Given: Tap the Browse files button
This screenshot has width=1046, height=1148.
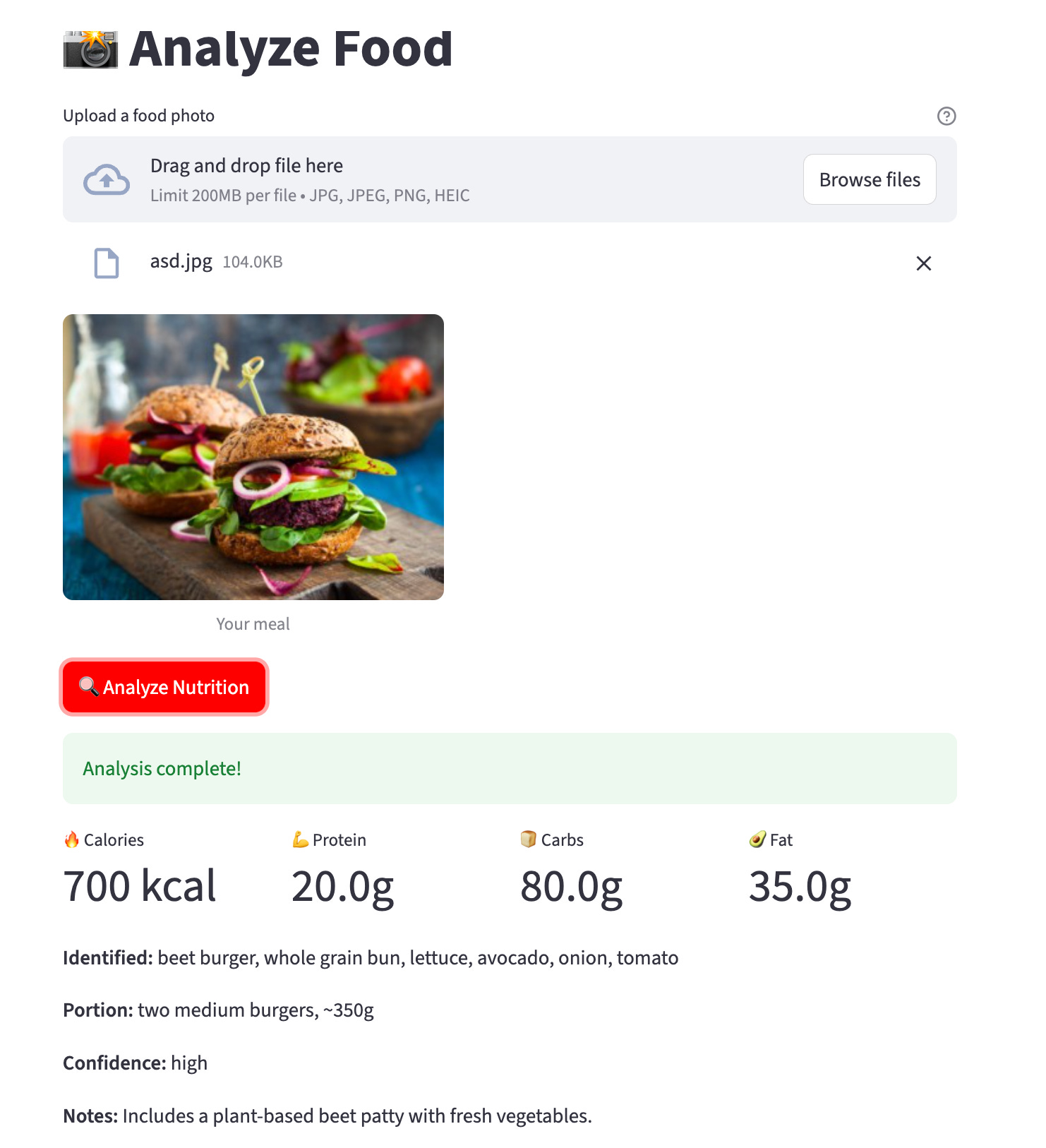Looking at the screenshot, I should point(870,179).
